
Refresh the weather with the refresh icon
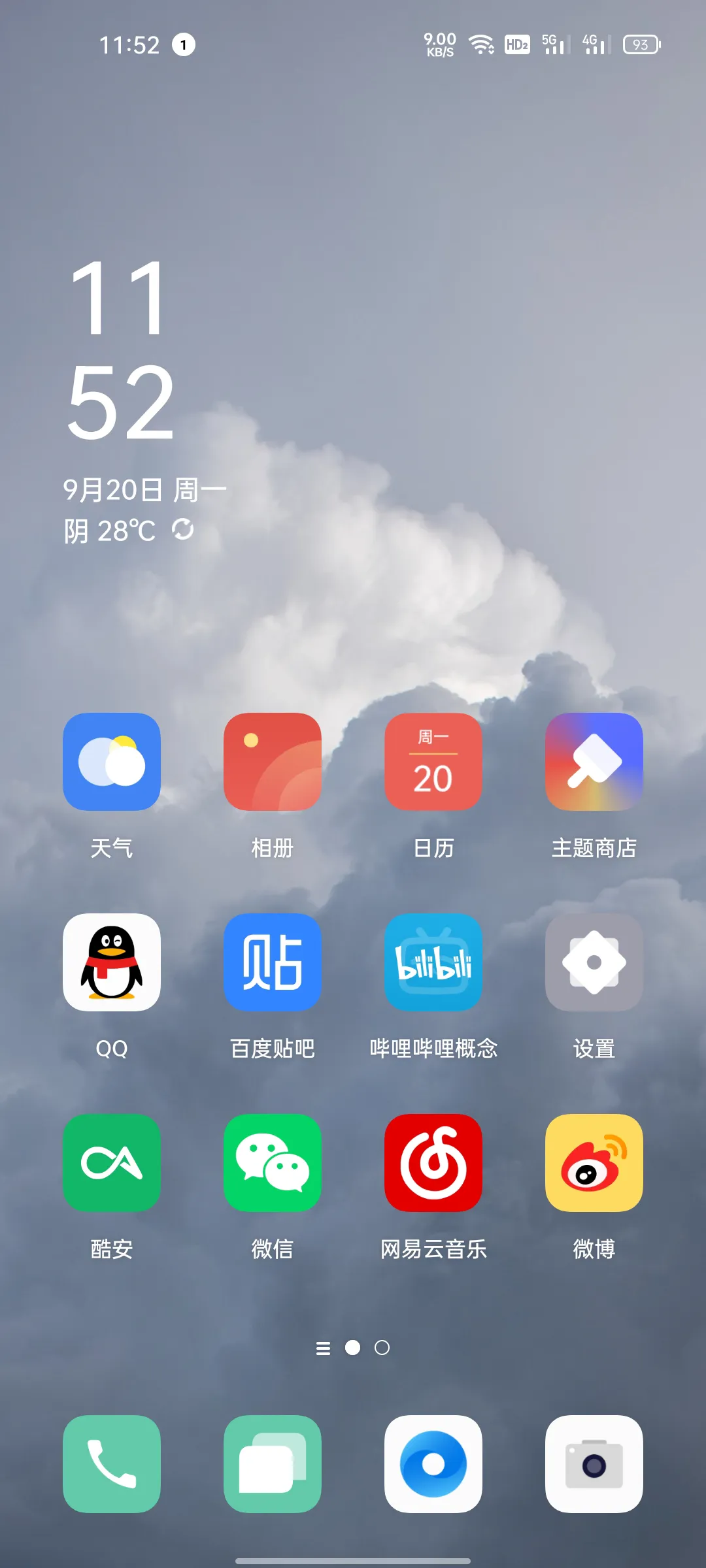pos(184,531)
